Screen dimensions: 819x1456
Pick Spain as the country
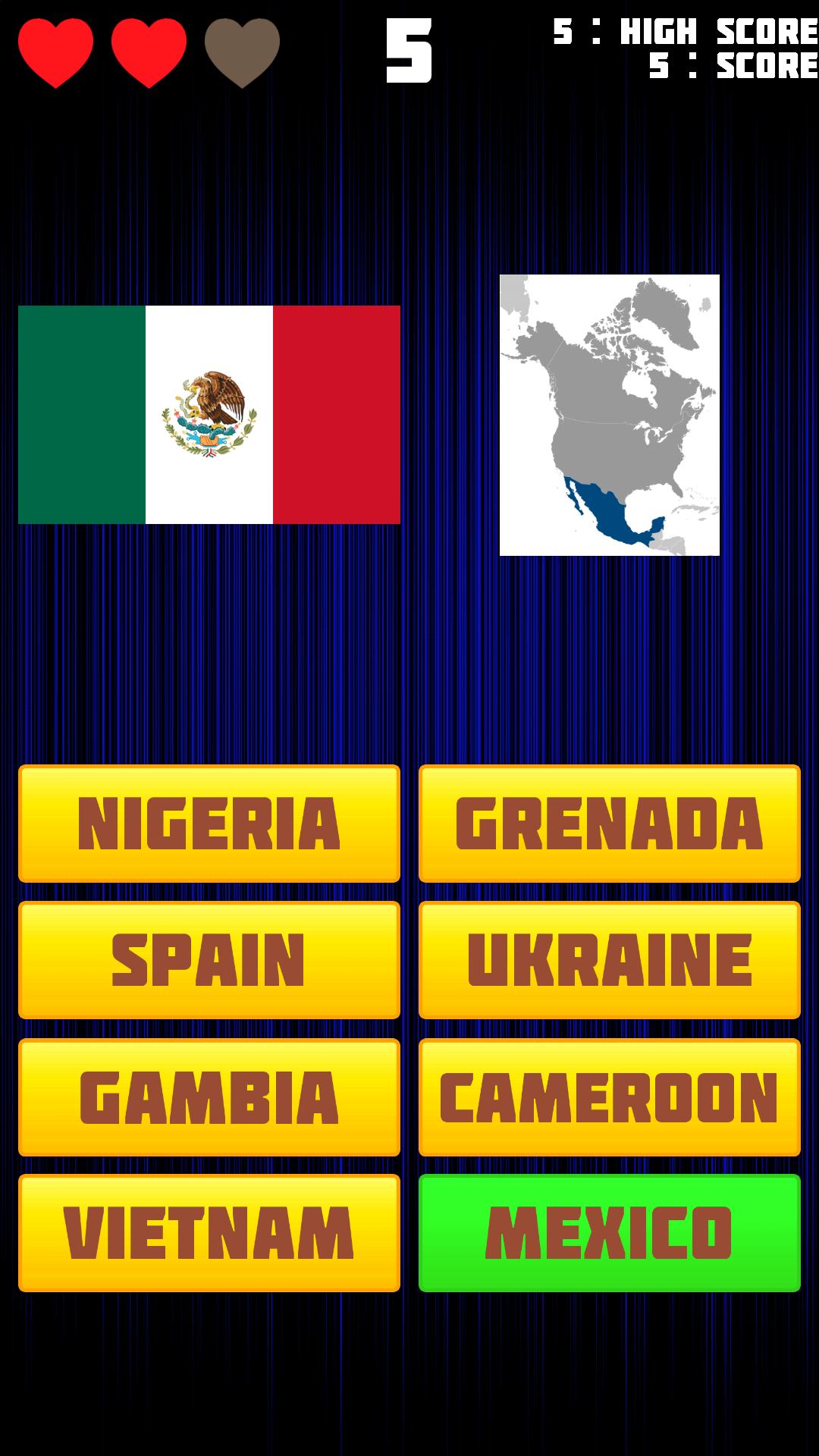click(x=209, y=960)
